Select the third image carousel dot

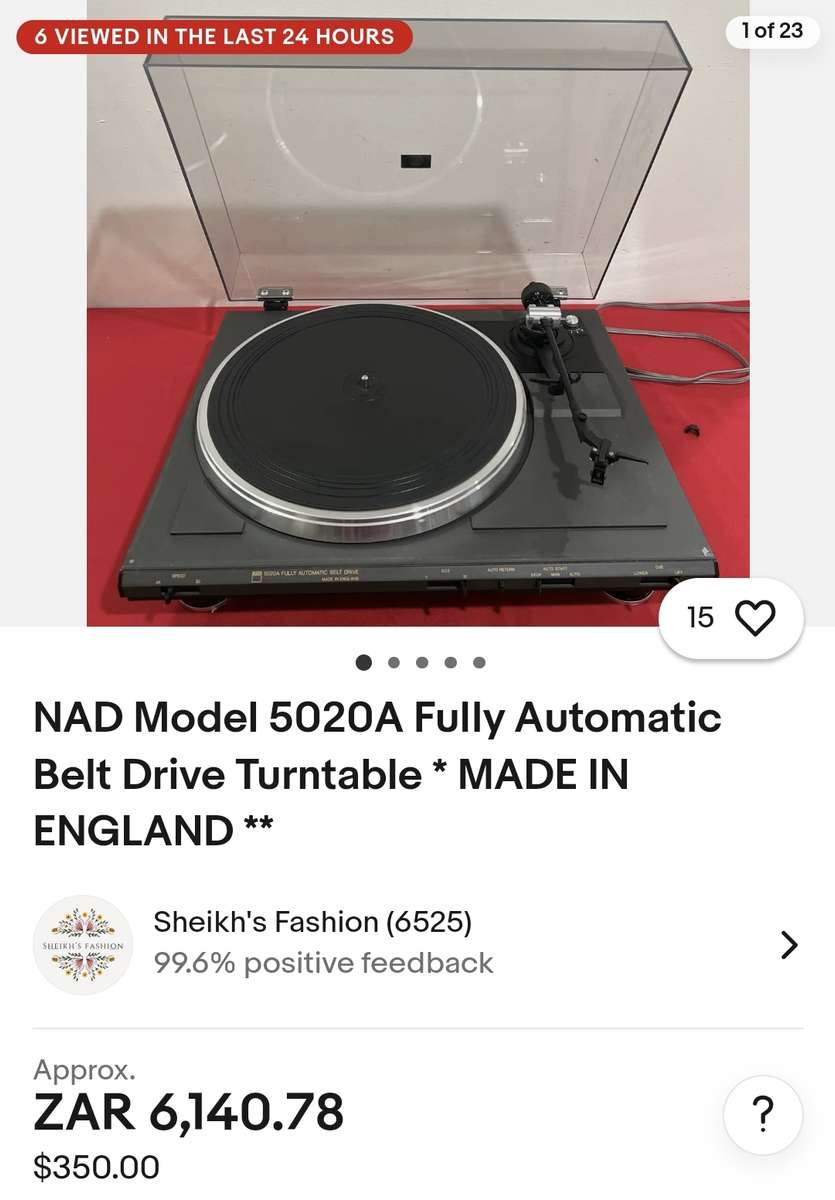pyautogui.click(x=422, y=662)
